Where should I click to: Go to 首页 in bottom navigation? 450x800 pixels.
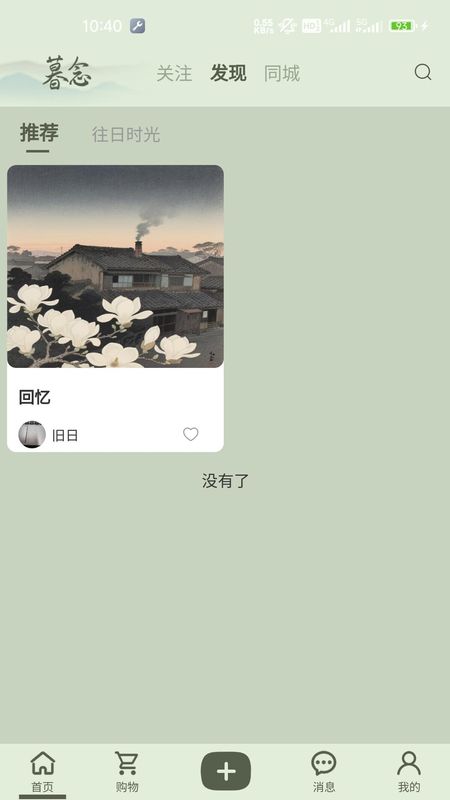43,772
